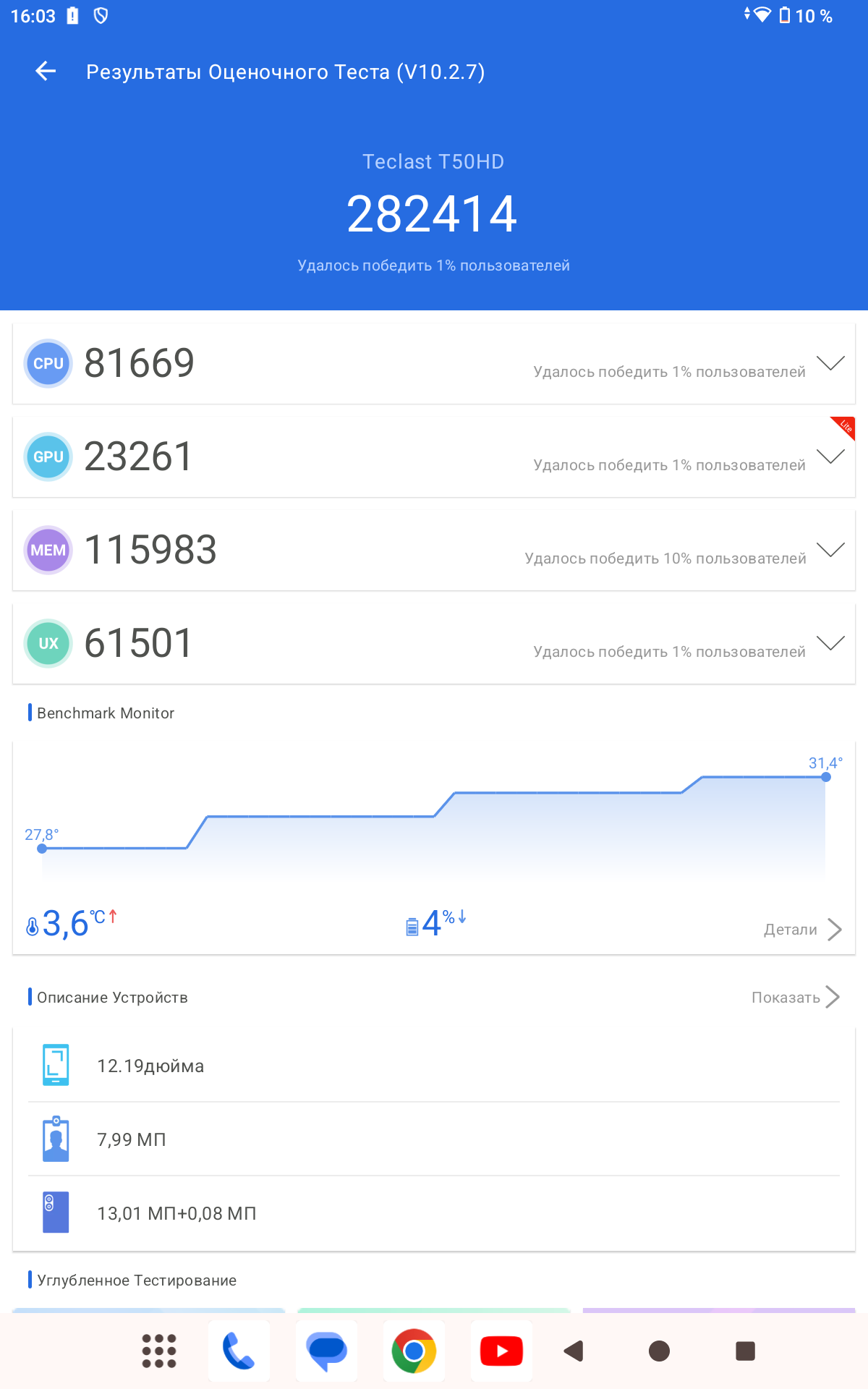The height and width of the screenshot is (1389, 868).
Task: Expand the MEM score details
Action: (830, 550)
